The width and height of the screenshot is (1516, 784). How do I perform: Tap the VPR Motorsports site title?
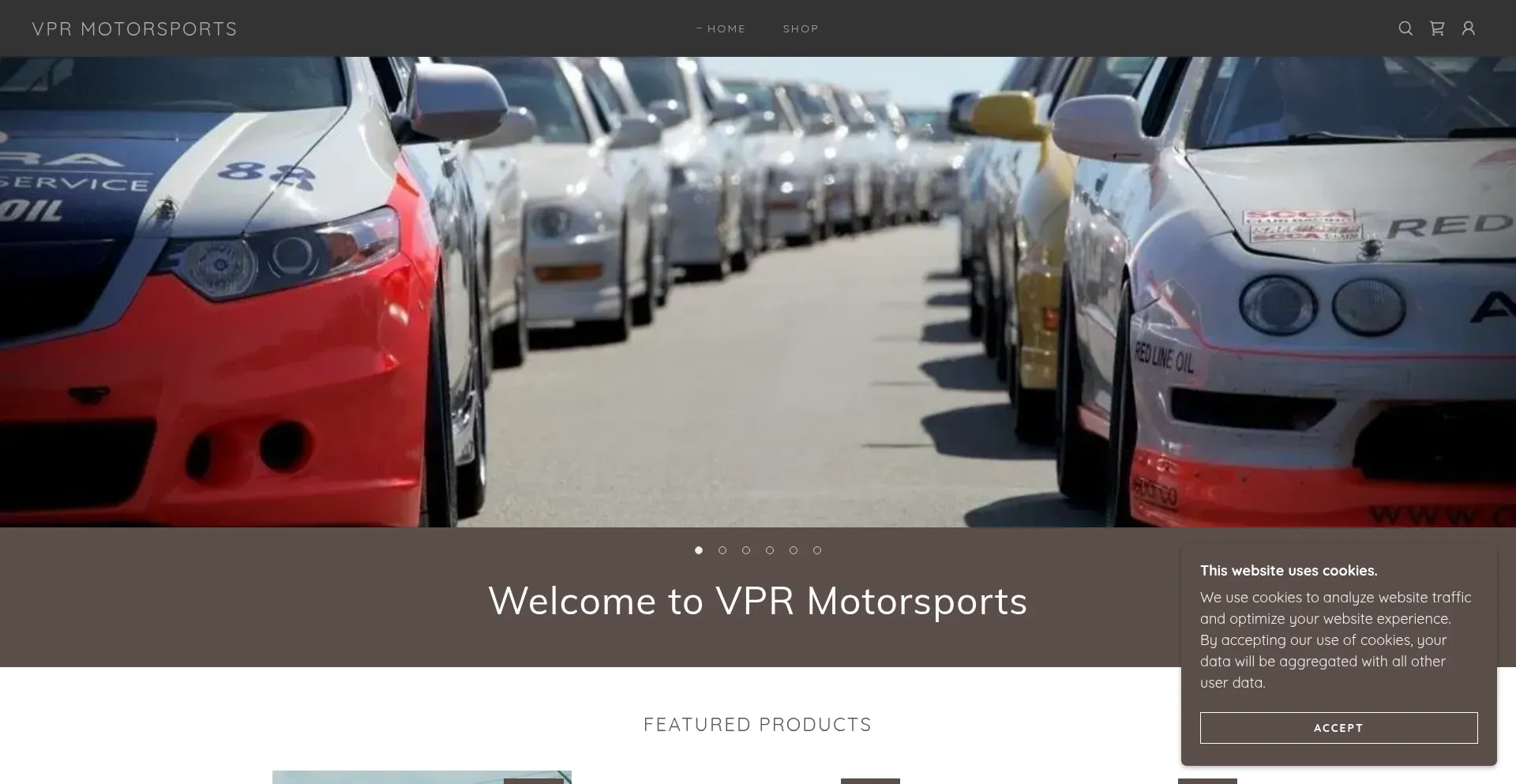(x=134, y=29)
